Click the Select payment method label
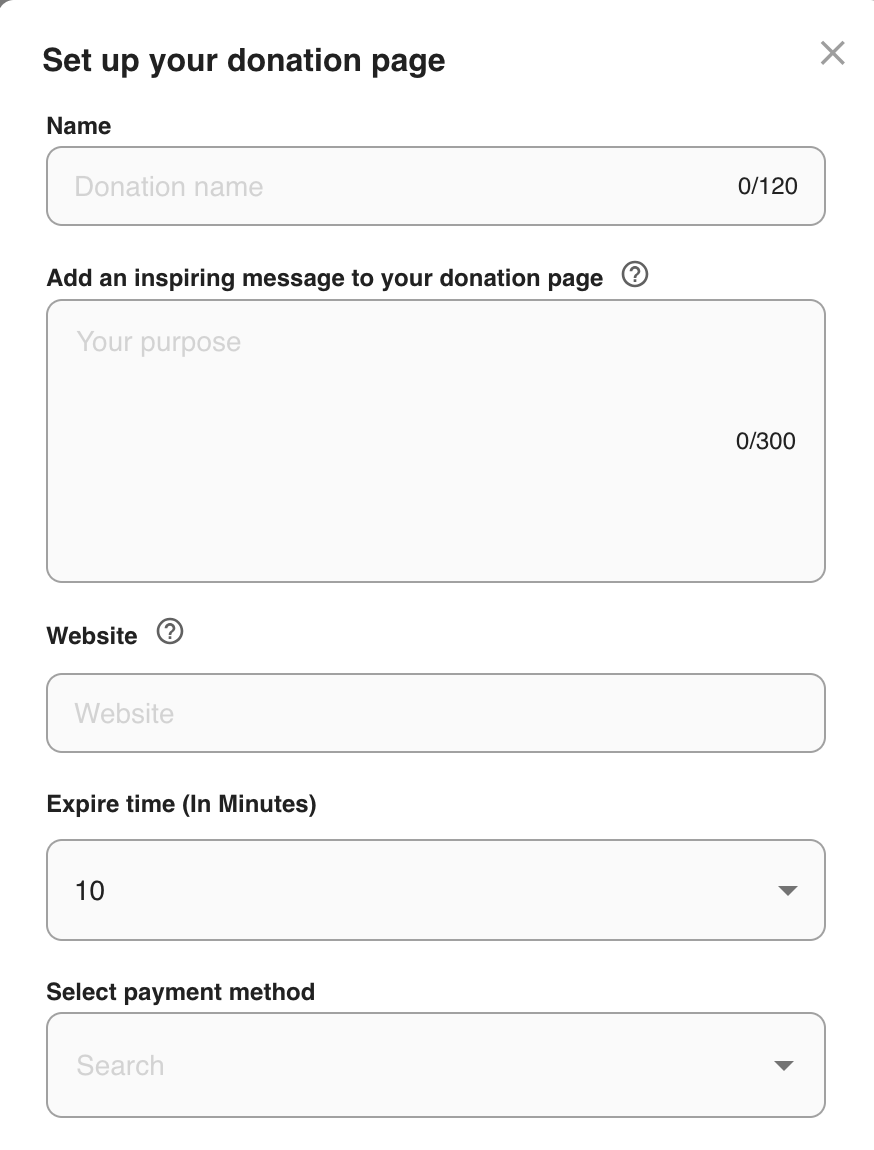The image size is (874, 1150). click(181, 991)
